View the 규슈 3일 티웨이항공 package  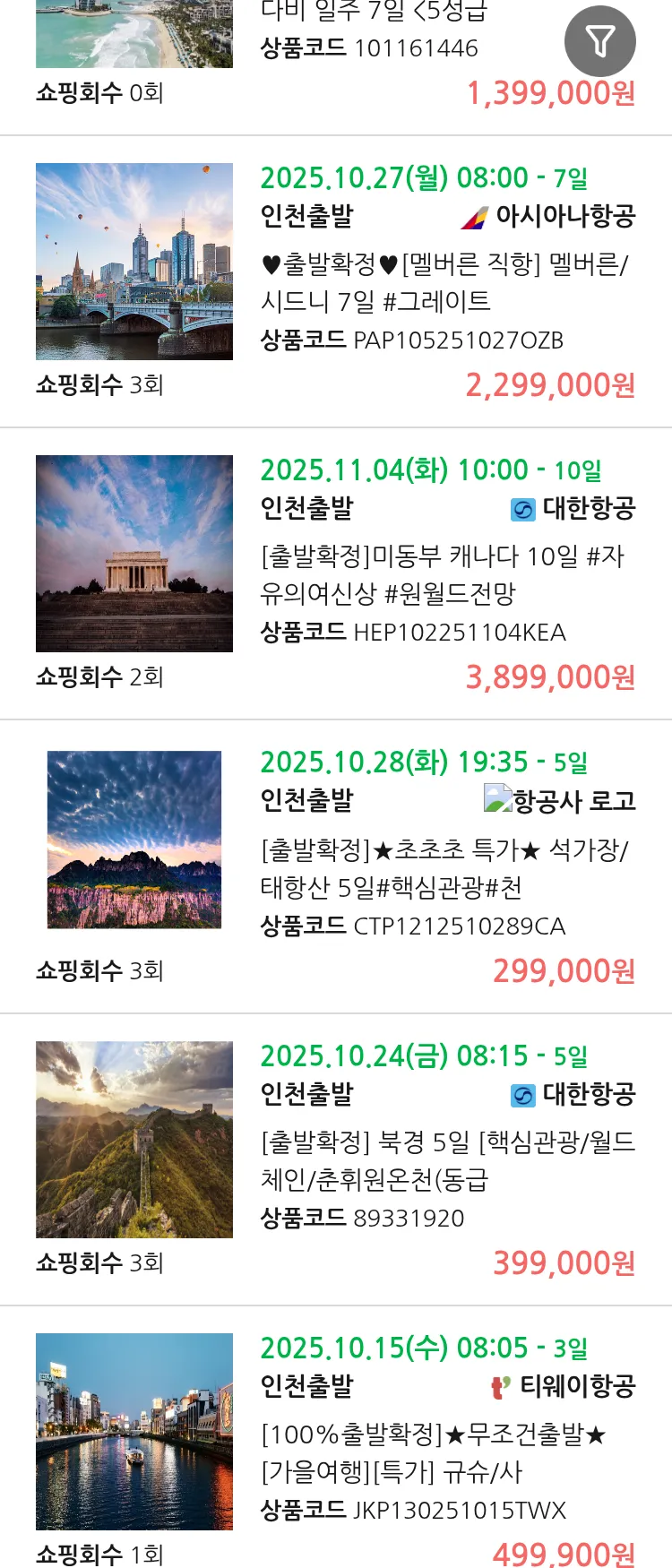click(x=434, y=1452)
